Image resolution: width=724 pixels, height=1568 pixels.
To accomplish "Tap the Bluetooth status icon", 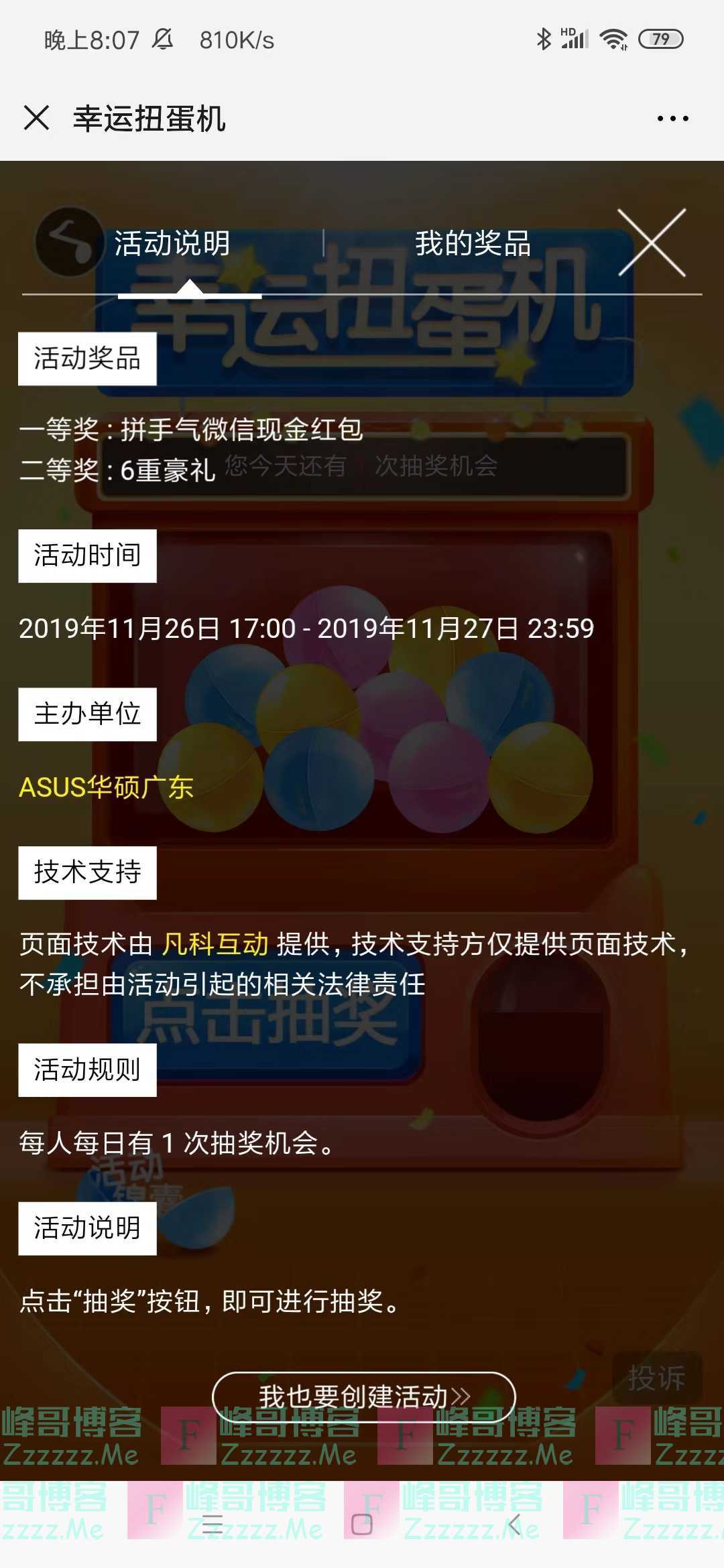I will pyautogui.click(x=544, y=38).
